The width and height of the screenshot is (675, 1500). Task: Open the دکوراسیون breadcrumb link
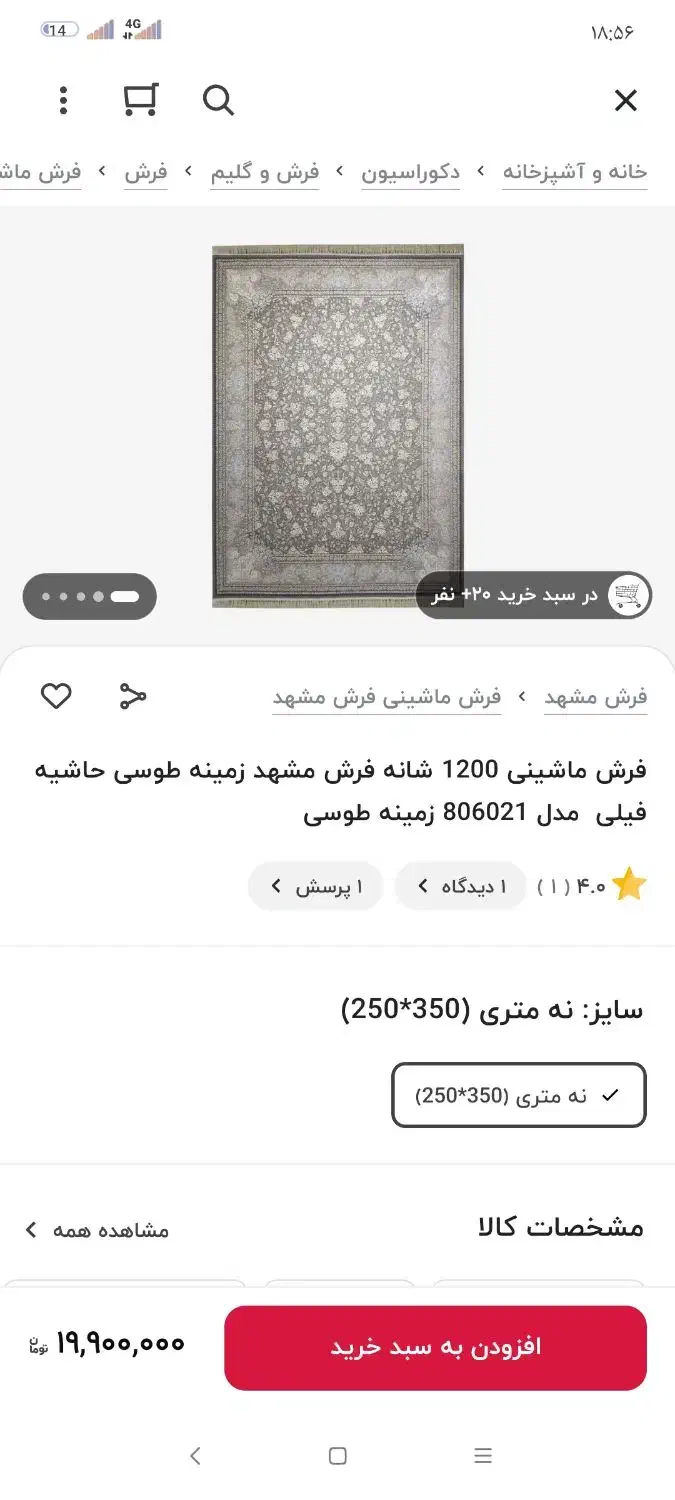410,172
